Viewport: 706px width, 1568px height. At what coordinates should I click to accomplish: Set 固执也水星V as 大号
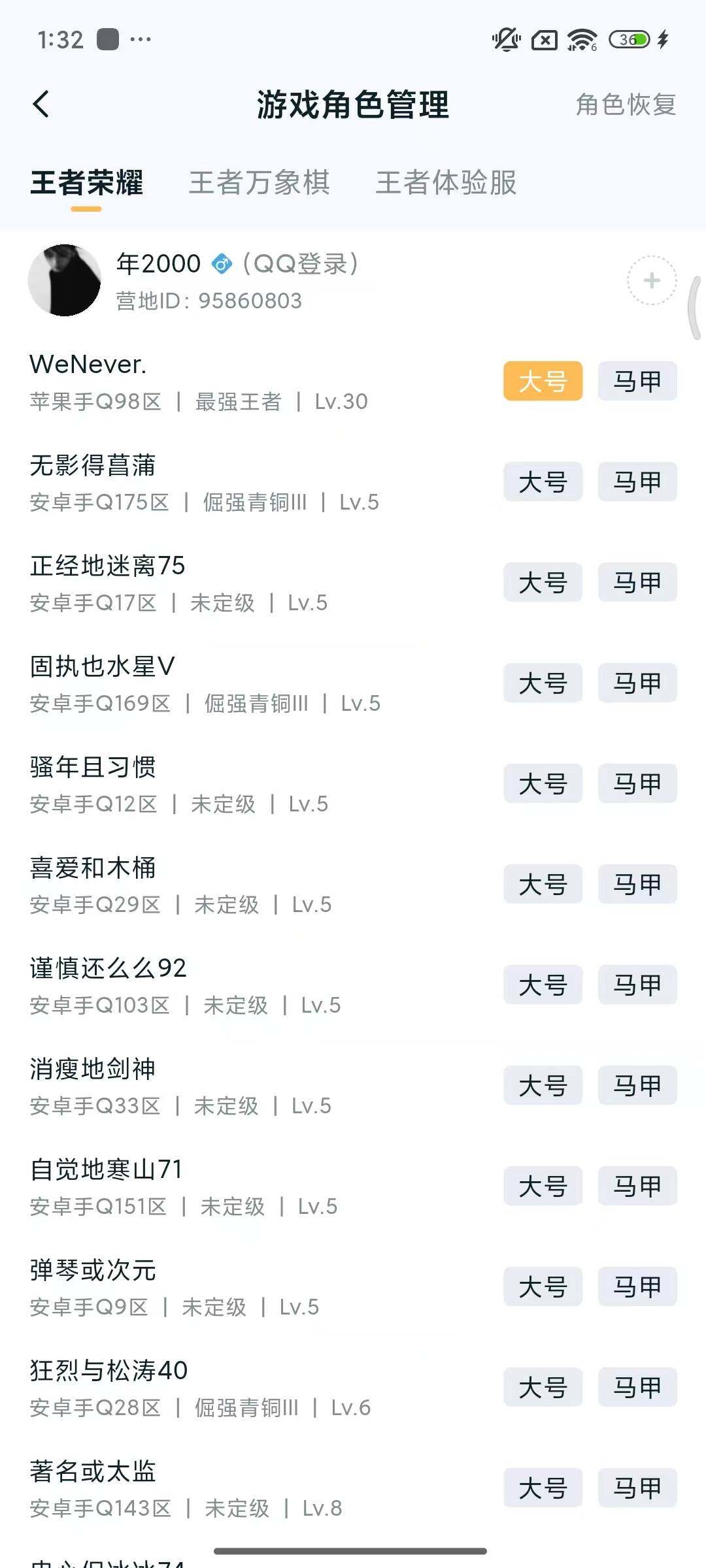[x=543, y=683]
